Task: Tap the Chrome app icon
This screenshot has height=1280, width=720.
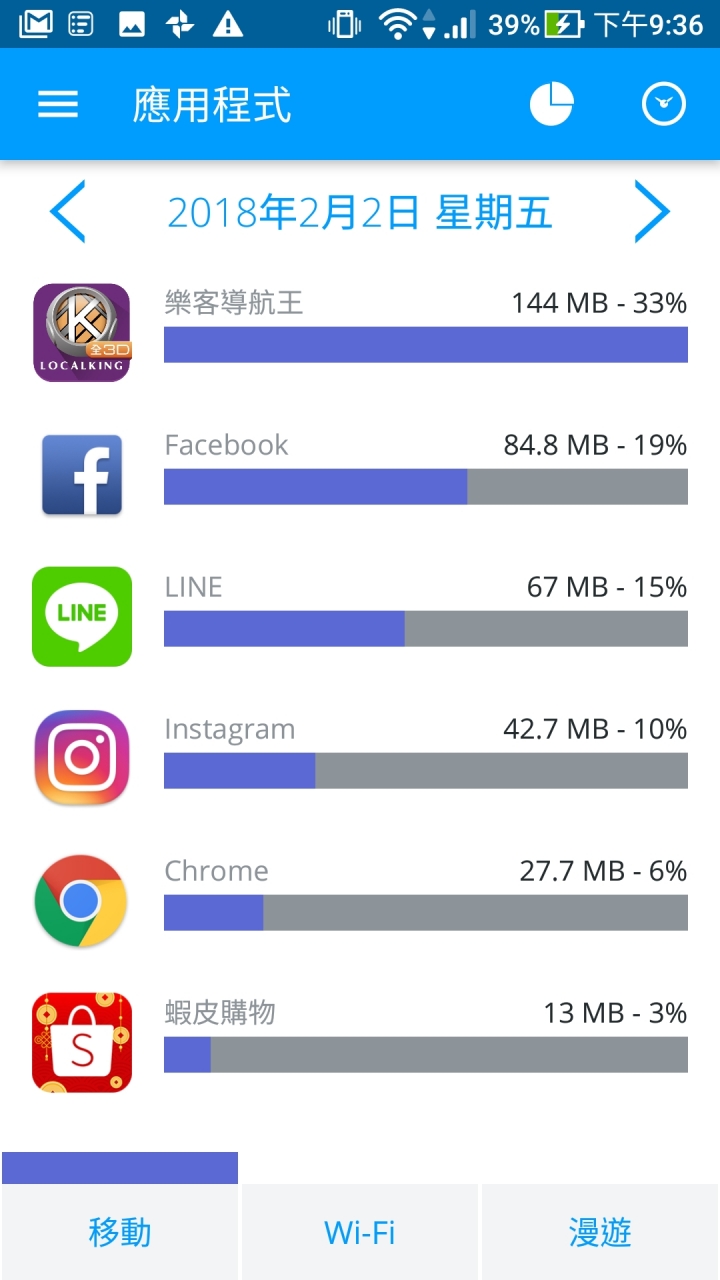Action: (x=81, y=899)
